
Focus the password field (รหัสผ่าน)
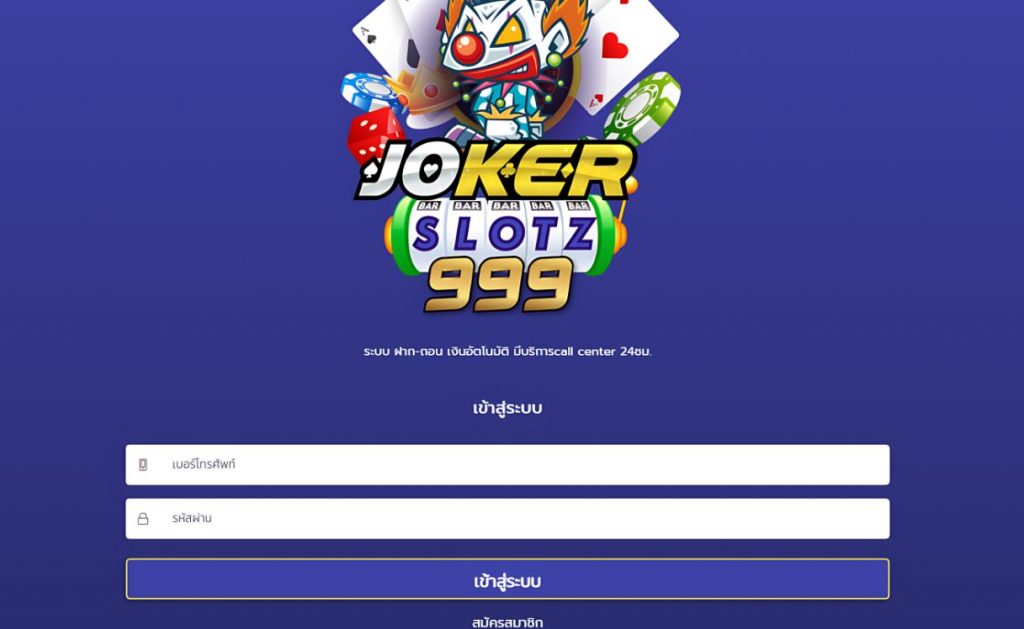point(507,519)
